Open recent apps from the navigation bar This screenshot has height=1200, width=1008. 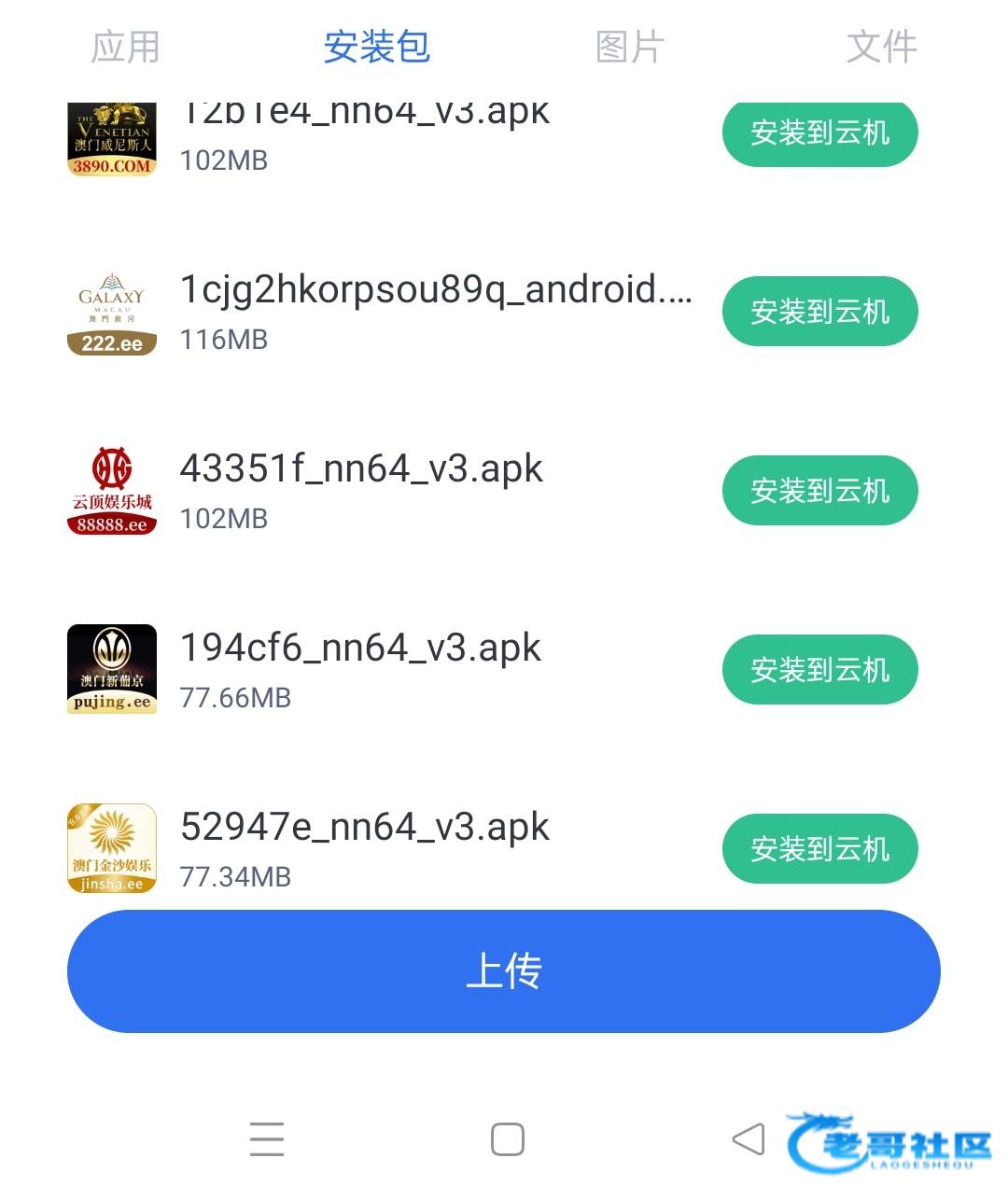267,1139
